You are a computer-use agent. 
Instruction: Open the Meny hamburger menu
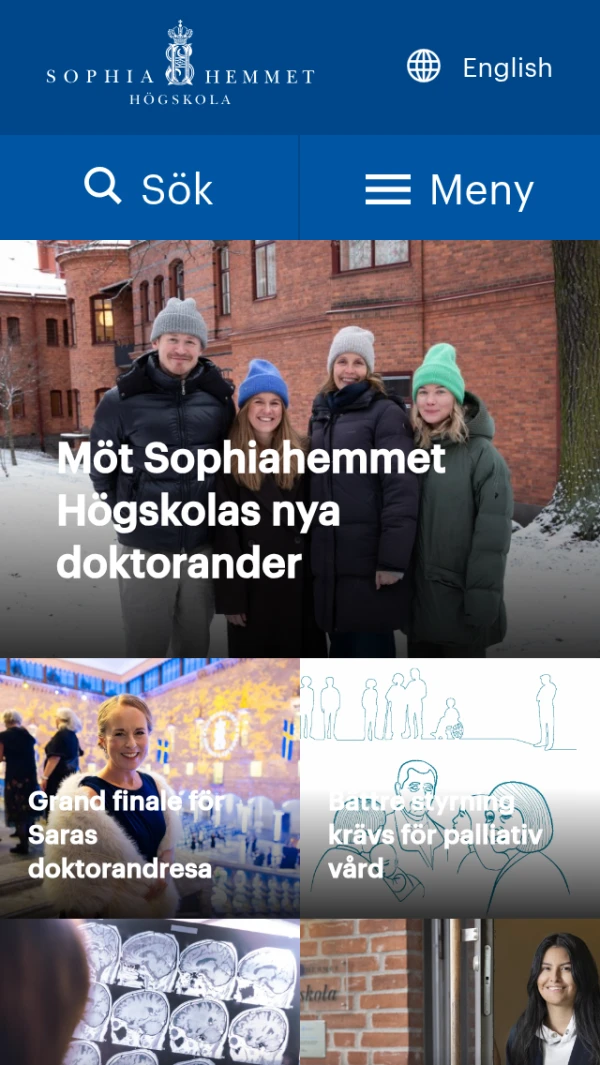[450, 188]
